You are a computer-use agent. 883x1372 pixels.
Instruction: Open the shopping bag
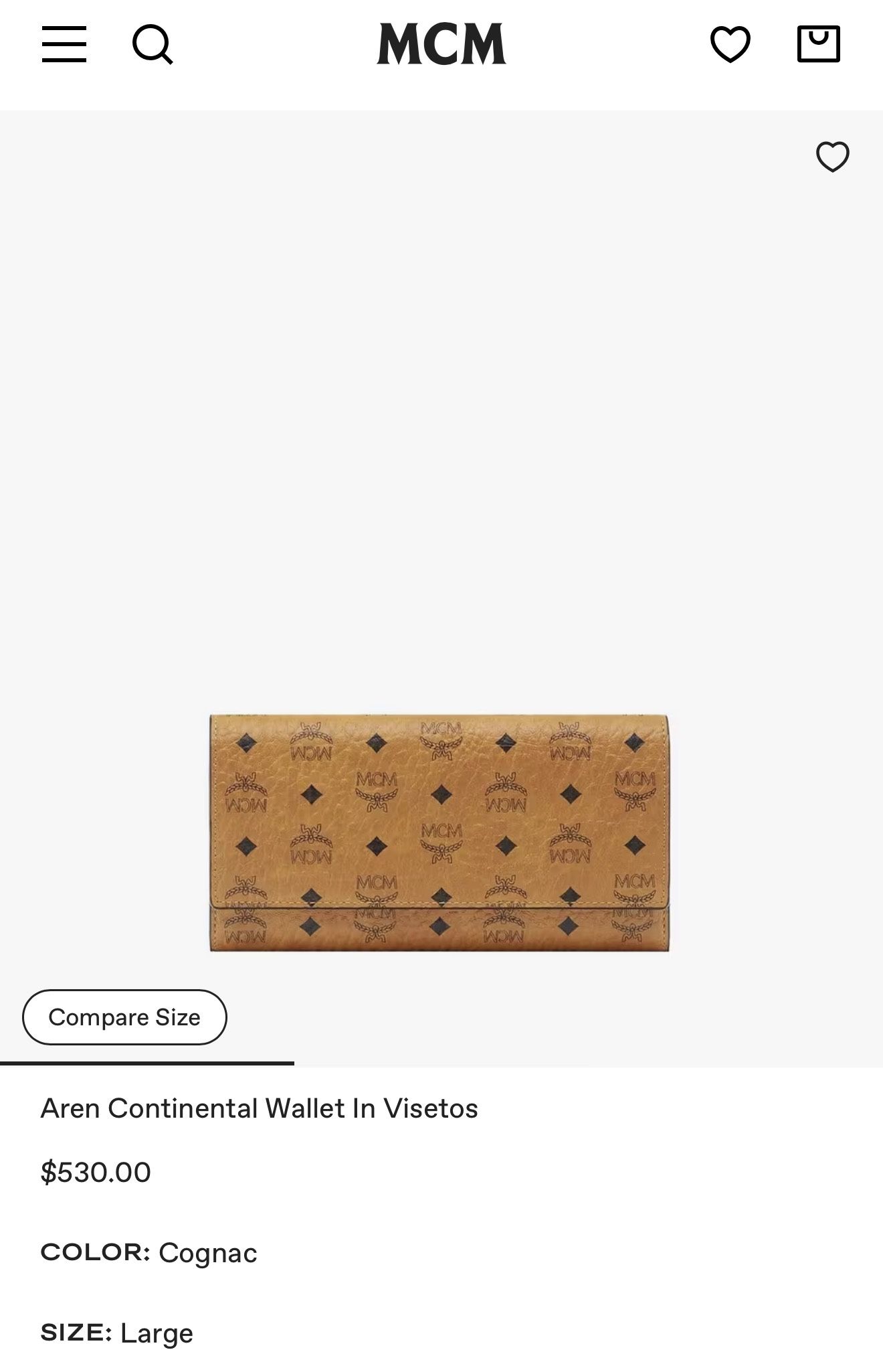pos(818,45)
